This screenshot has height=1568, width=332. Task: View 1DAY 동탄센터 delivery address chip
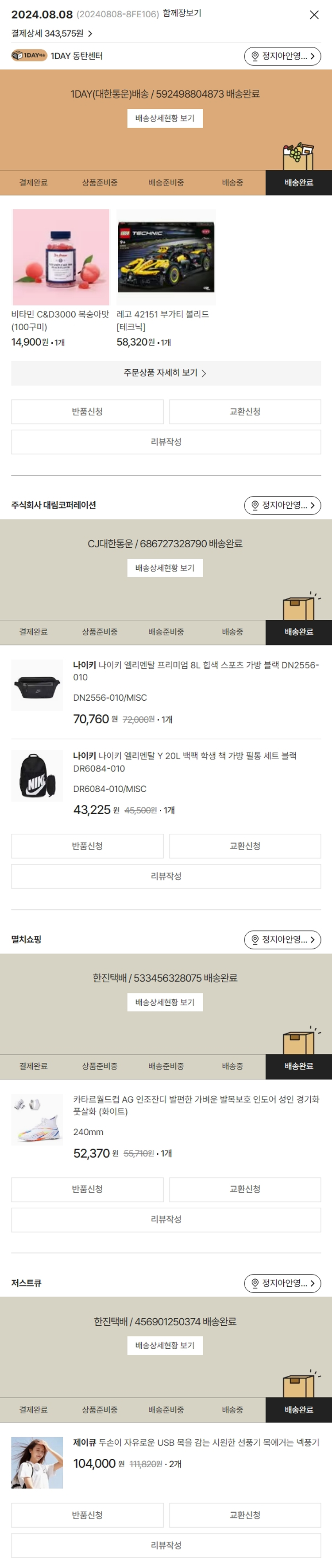(x=282, y=56)
